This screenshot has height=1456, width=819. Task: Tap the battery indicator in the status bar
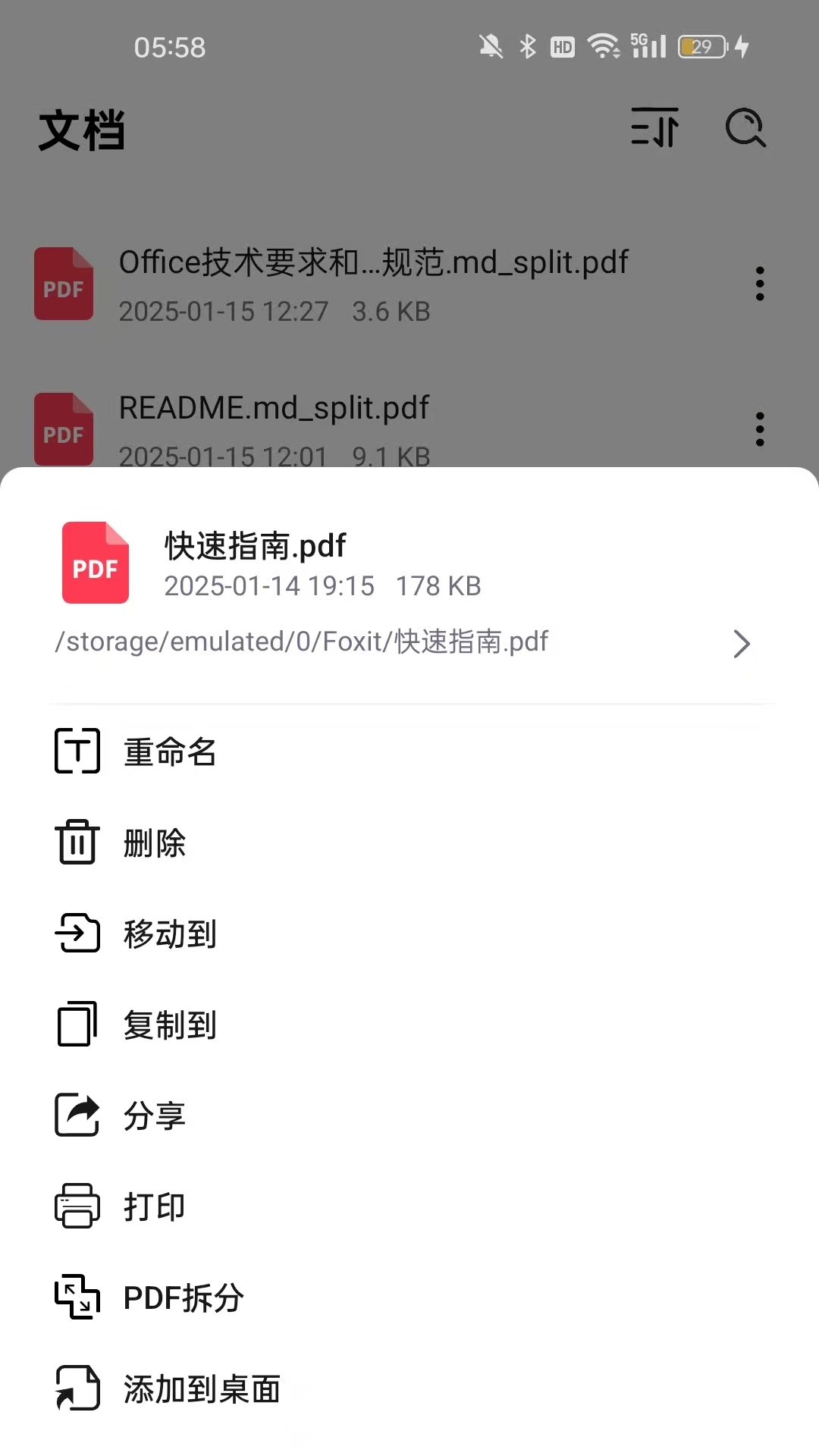[x=701, y=47]
